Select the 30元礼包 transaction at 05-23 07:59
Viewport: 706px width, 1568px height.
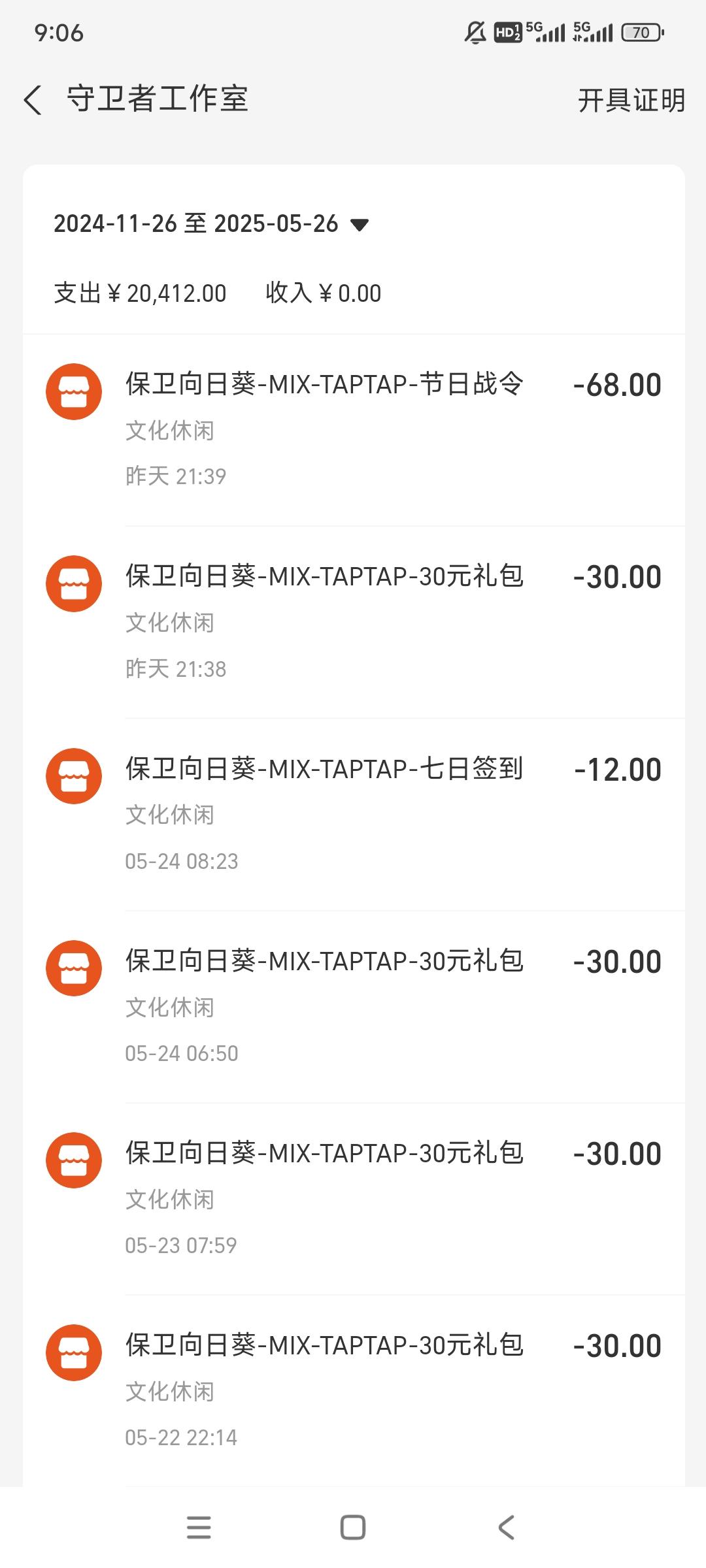354,1198
